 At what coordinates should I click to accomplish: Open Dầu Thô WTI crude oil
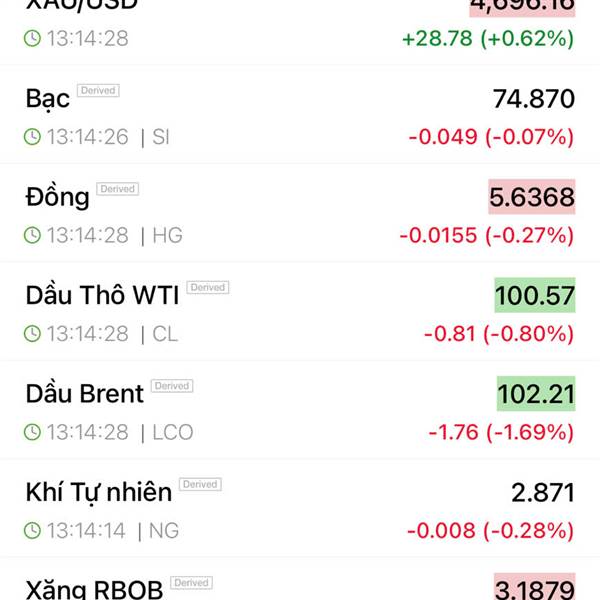click(300, 312)
